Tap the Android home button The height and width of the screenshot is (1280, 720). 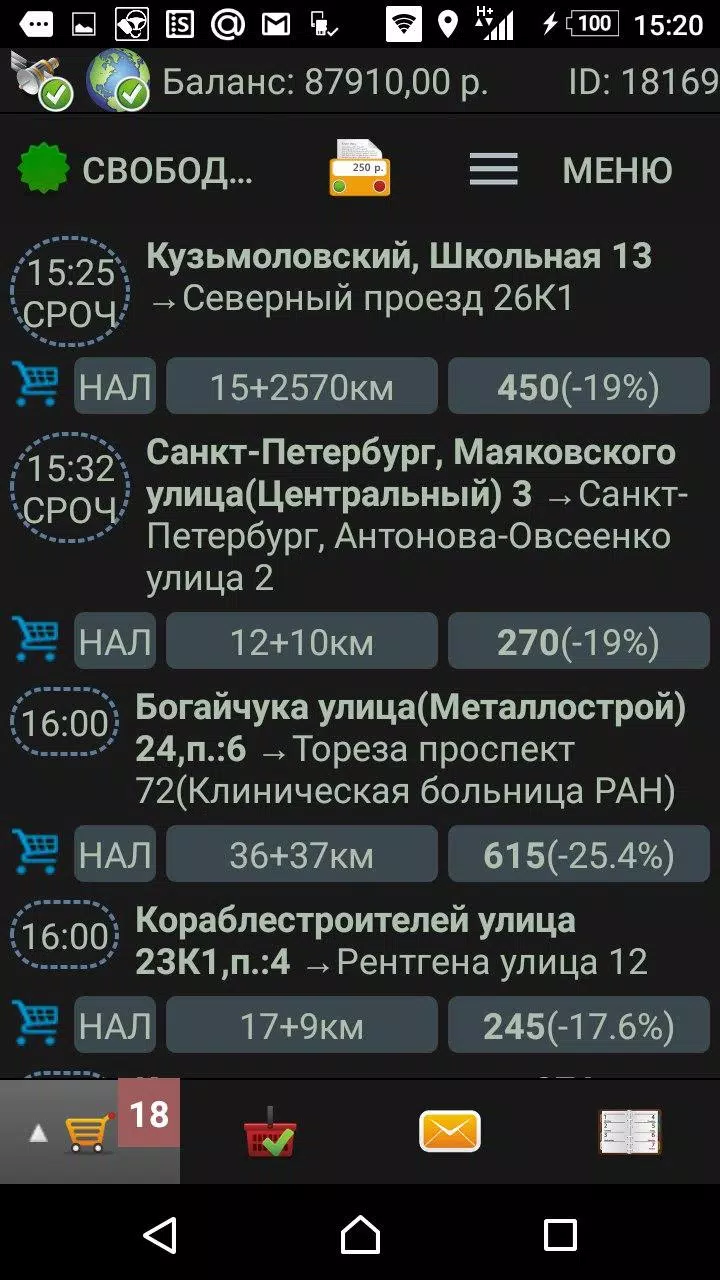(360, 1237)
